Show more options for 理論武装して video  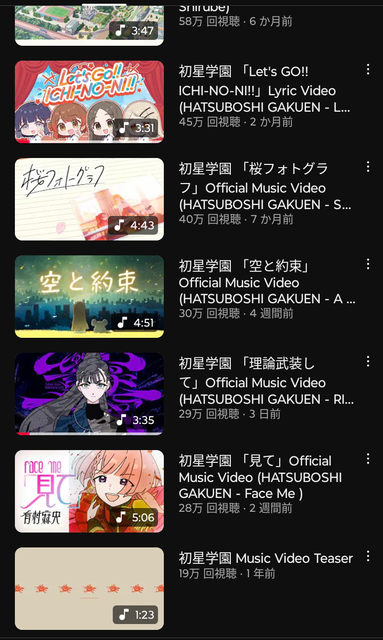tap(368, 361)
